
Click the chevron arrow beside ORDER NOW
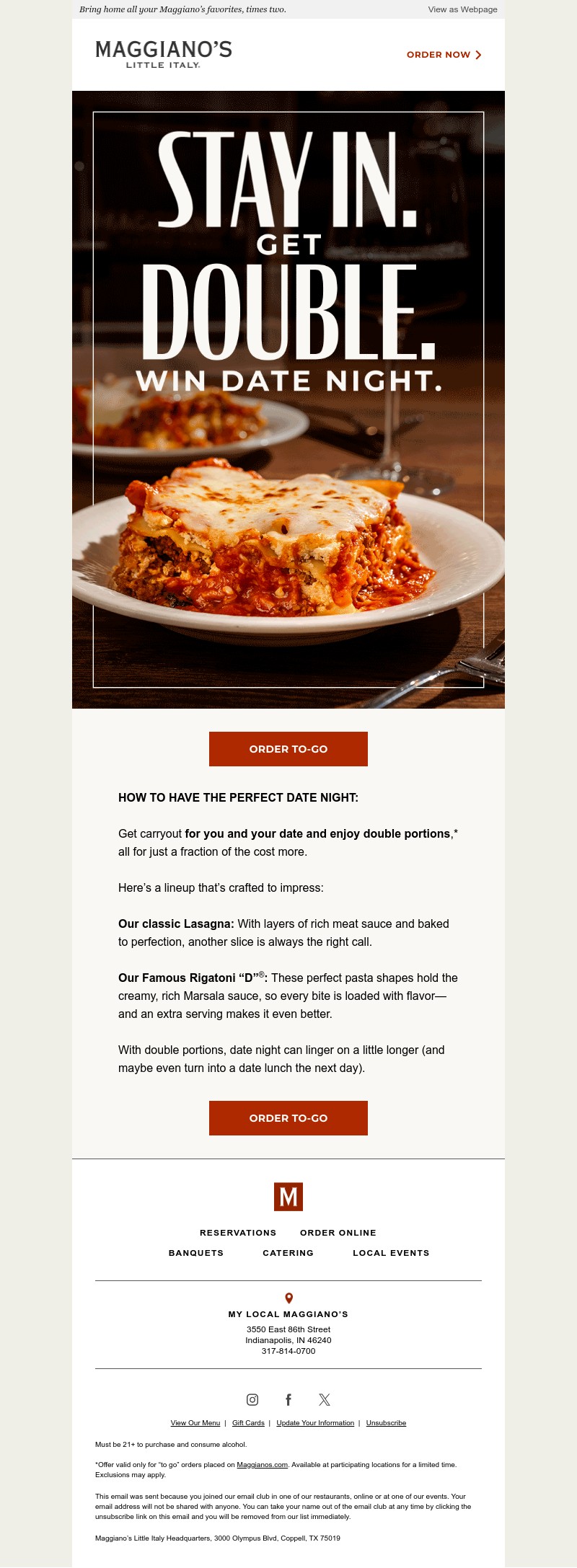click(477, 55)
